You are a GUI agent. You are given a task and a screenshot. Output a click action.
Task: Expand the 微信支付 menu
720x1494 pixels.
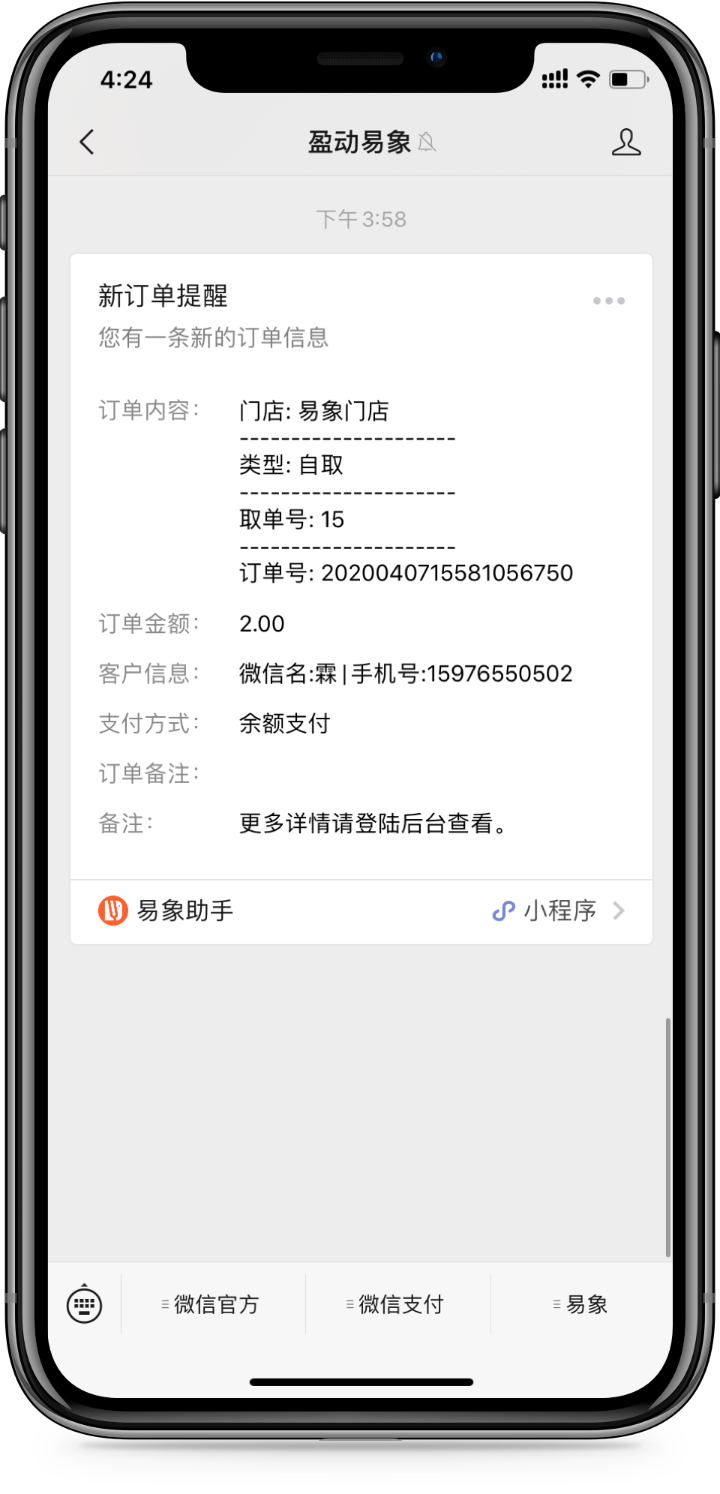[398, 1304]
